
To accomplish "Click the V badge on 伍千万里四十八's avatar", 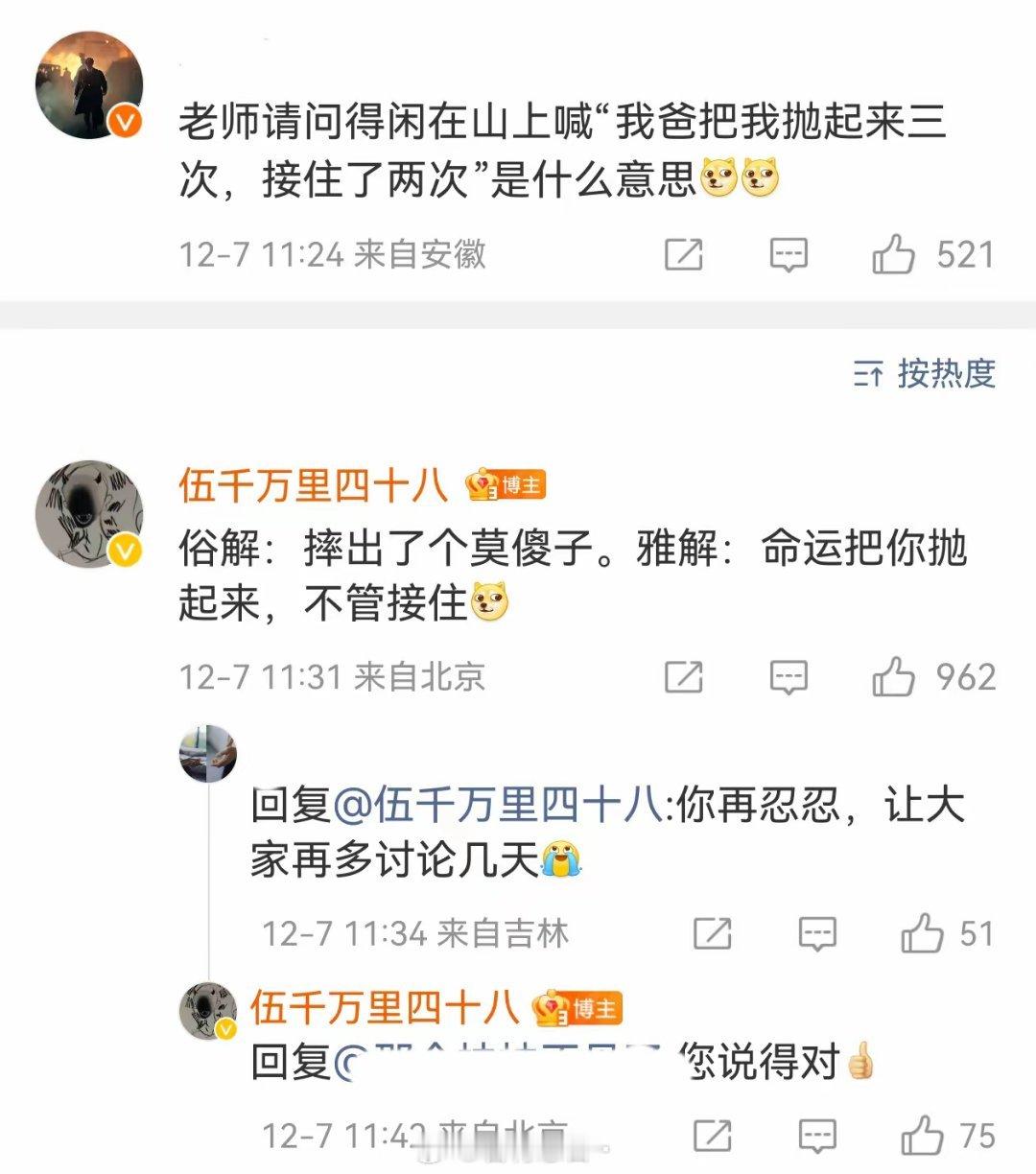I will 123,551.
